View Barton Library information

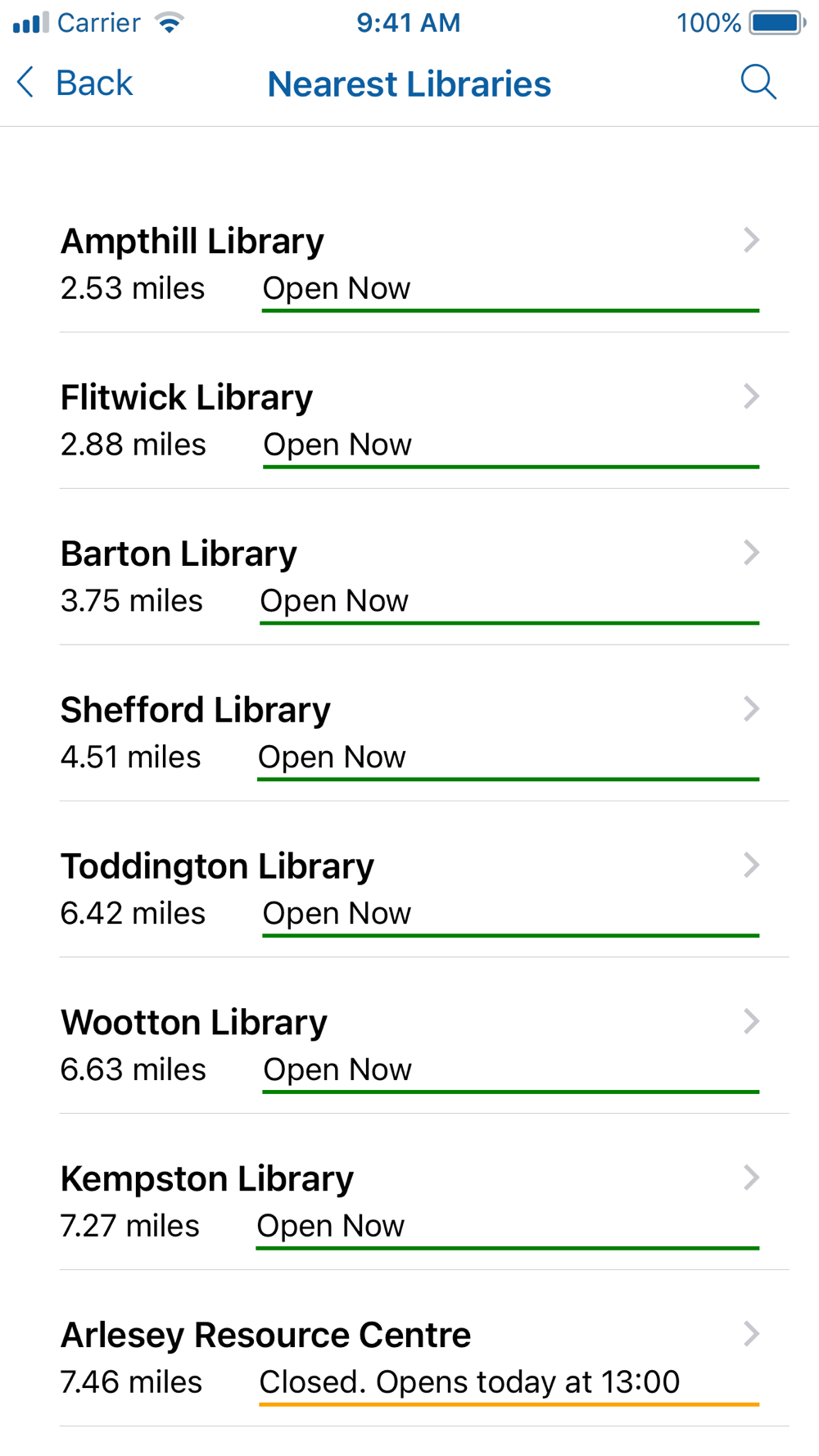pos(409,577)
